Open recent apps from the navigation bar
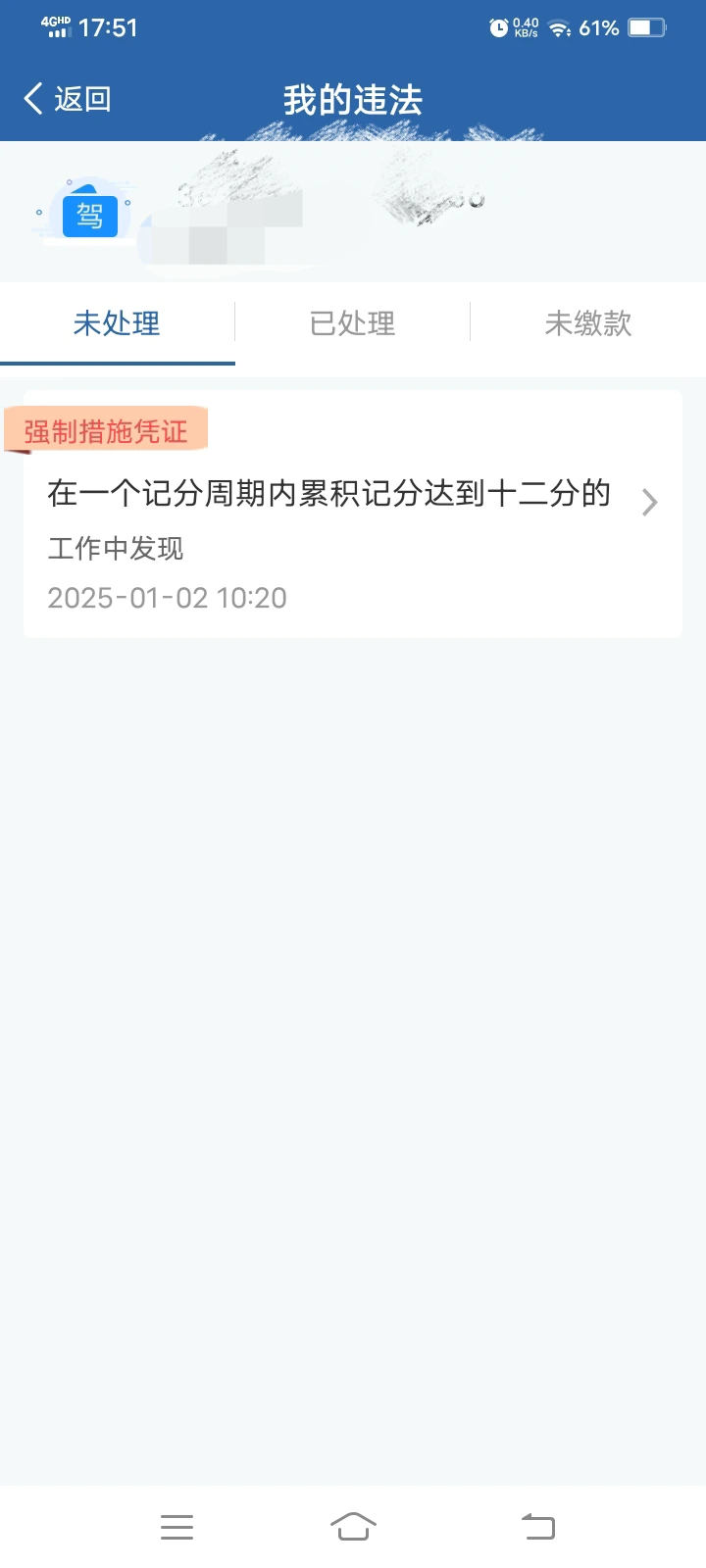The image size is (706, 1568). (x=176, y=1527)
